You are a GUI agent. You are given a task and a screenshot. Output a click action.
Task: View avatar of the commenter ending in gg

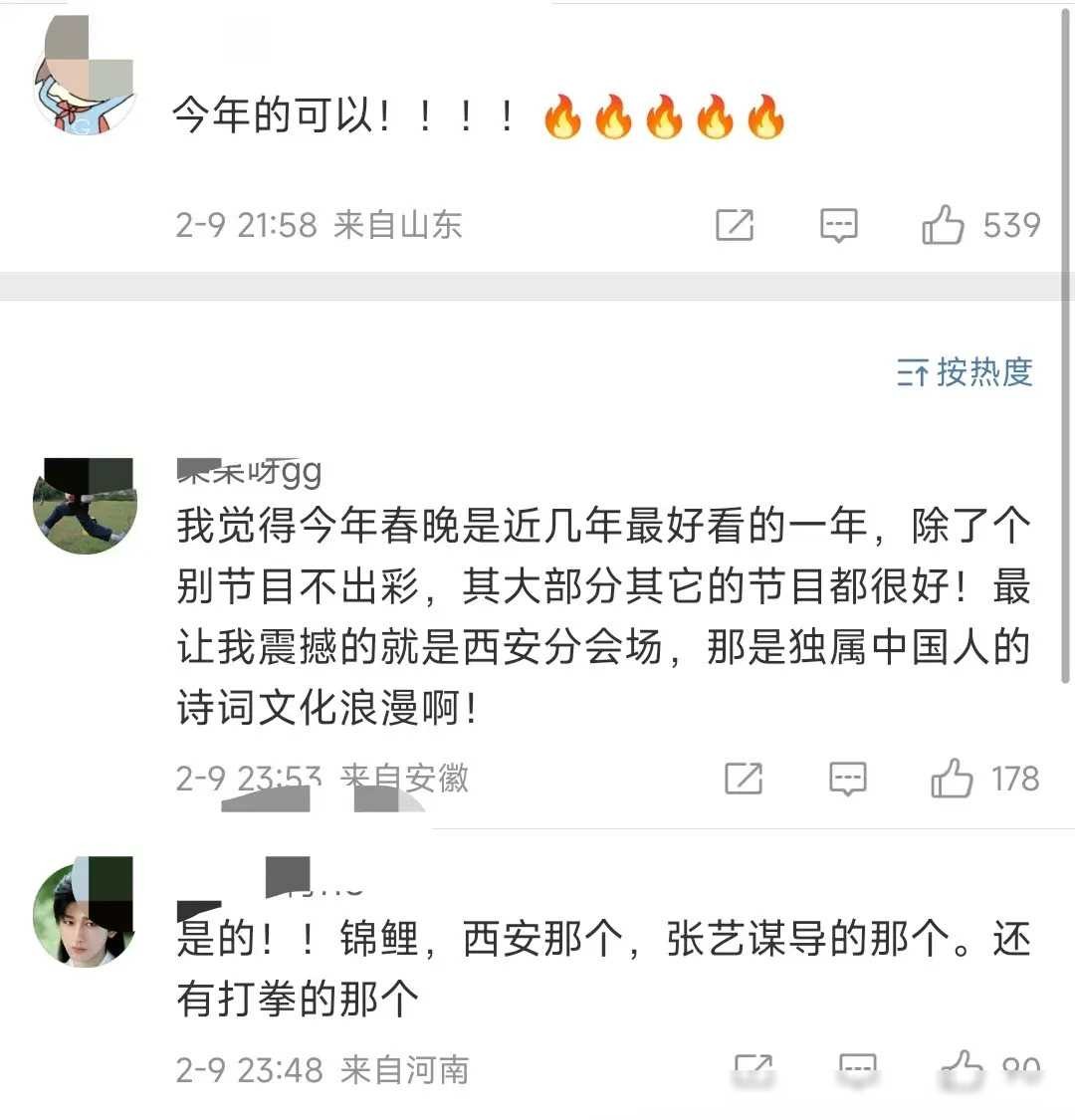coord(85,506)
